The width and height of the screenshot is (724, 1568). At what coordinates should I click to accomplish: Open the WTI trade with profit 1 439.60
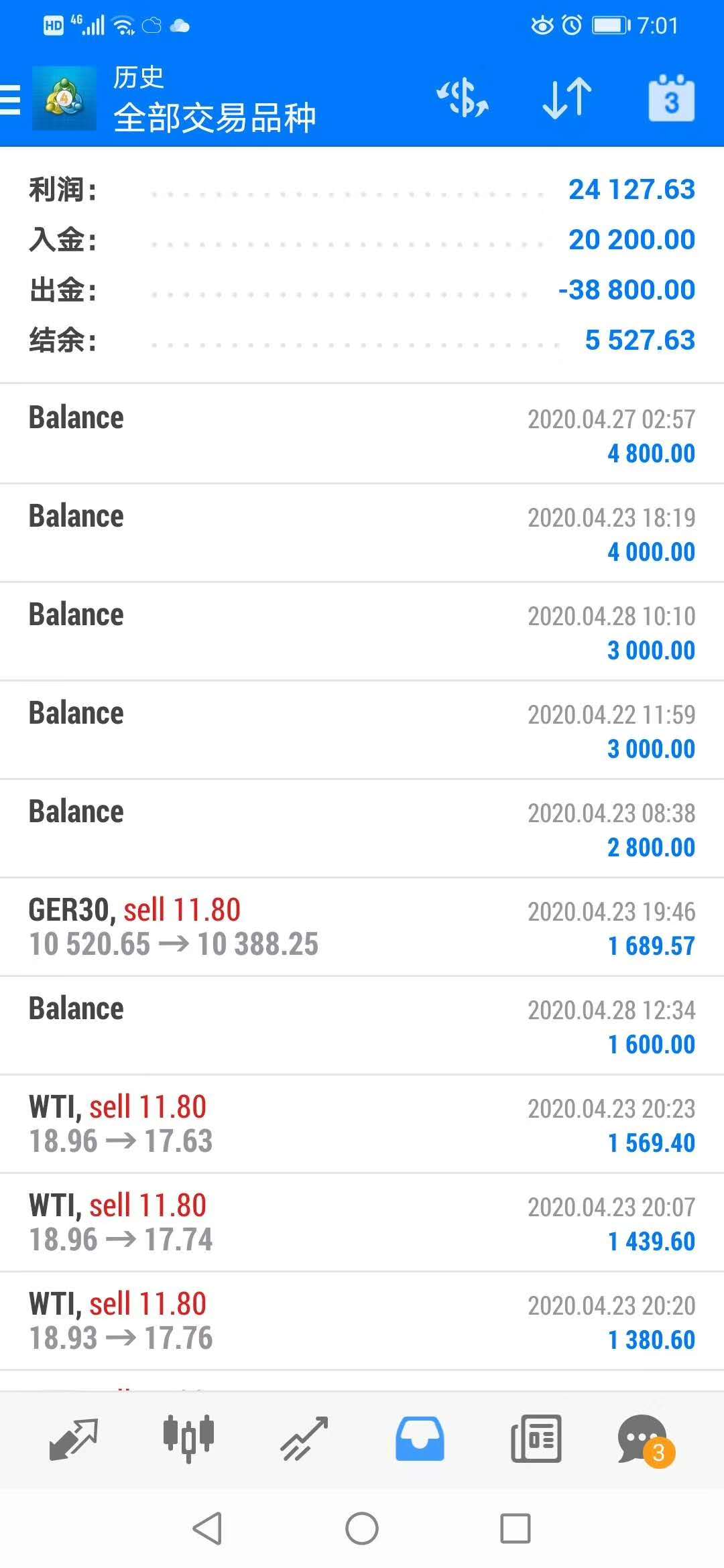click(x=362, y=1222)
